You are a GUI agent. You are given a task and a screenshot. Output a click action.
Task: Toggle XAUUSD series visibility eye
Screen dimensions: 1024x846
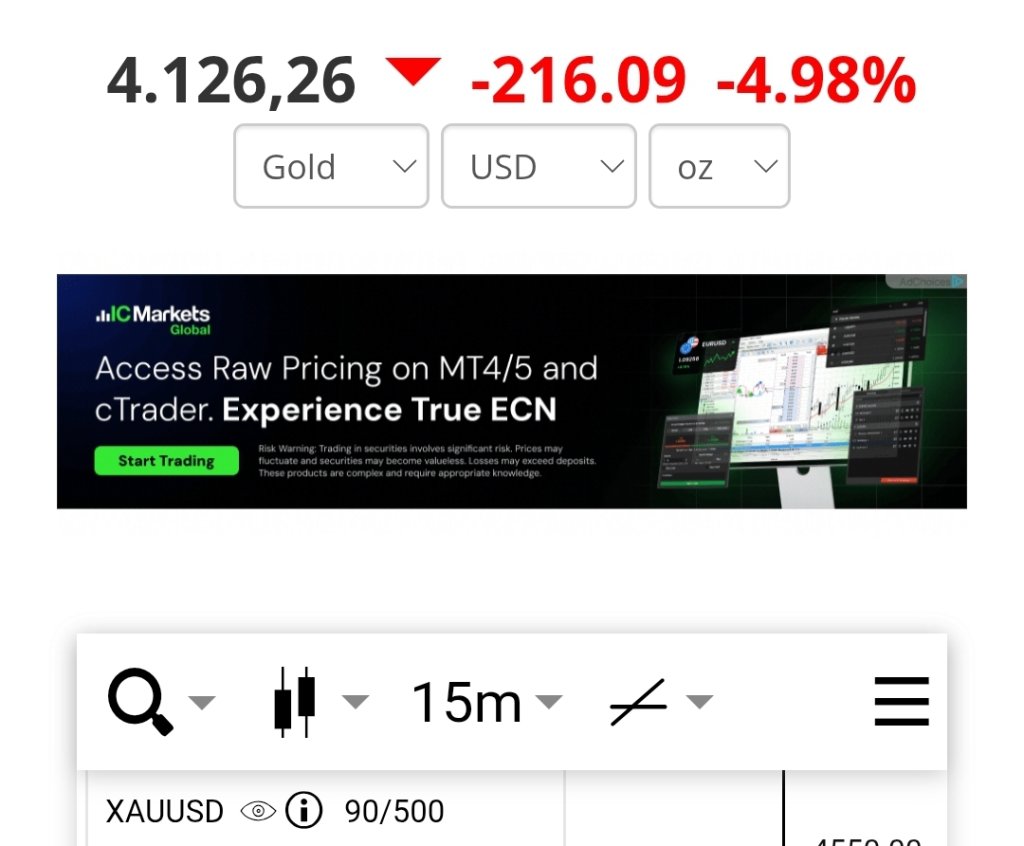(x=258, y=811)
